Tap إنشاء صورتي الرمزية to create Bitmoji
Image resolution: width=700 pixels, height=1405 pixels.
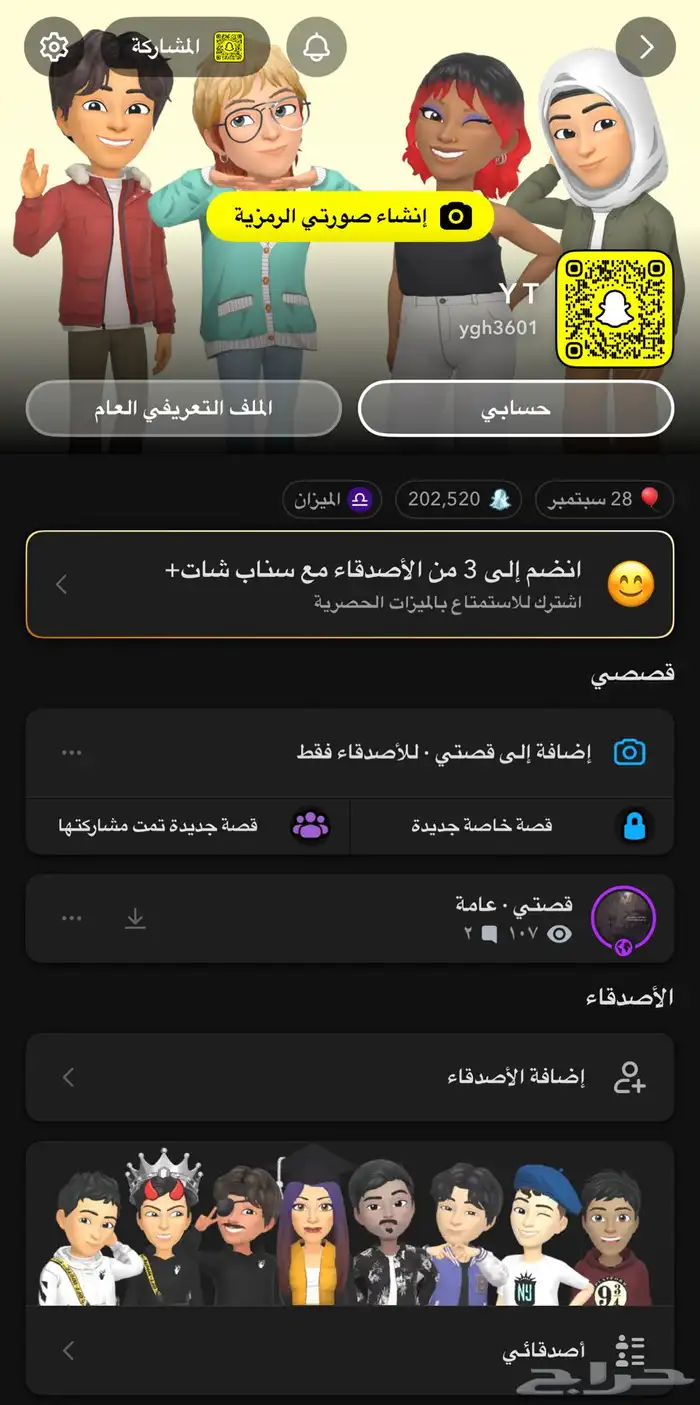[x=350, y=216]
